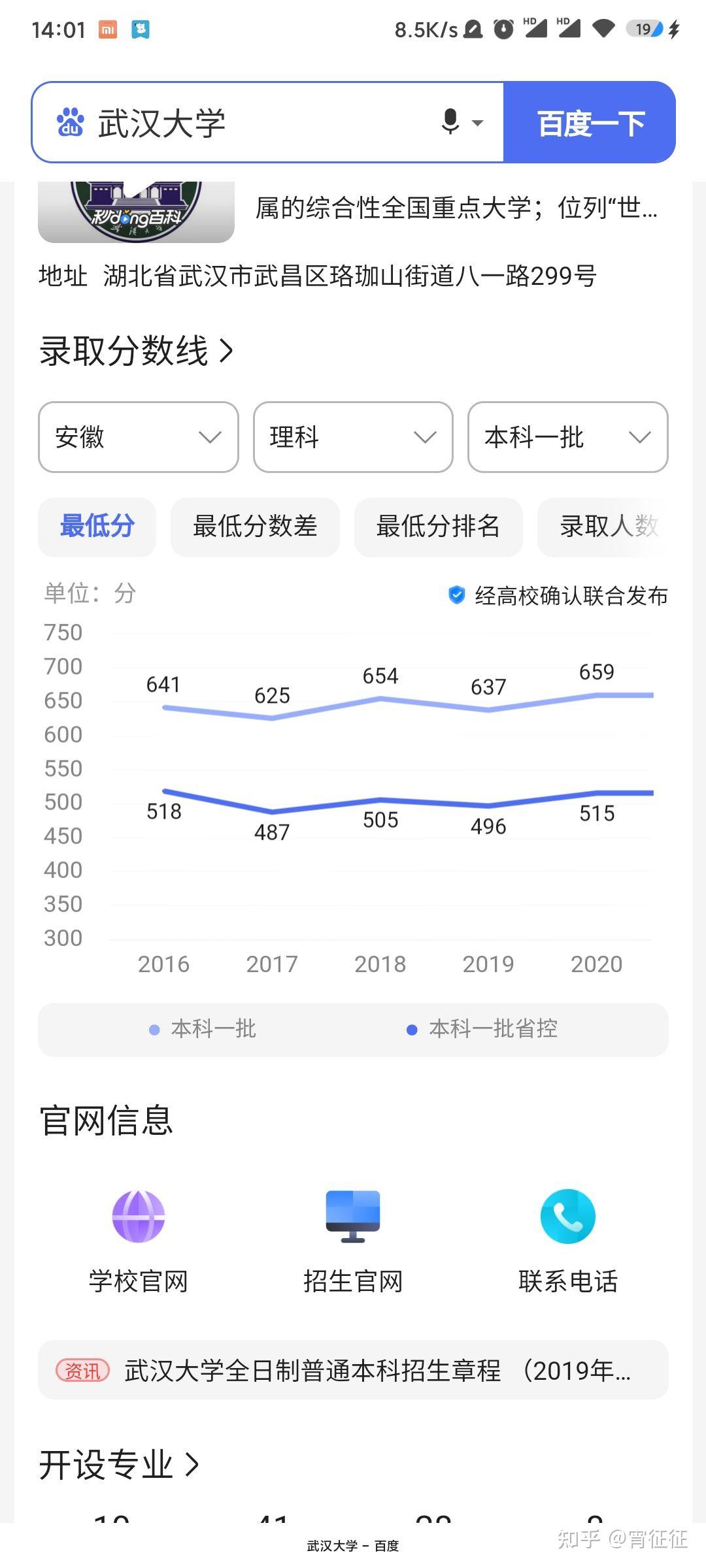Open the 武汉大学全日制普通本科招生章程 news item
The width and height of the screenshot is (706, 1568).
[353, 1370]
